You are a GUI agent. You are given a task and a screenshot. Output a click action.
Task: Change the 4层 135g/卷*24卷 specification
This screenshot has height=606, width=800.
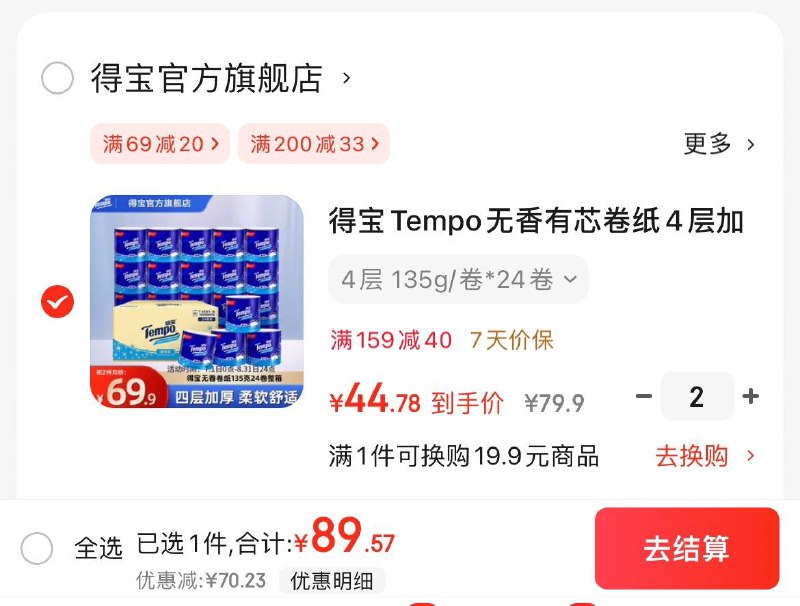[x=458, y=280]
